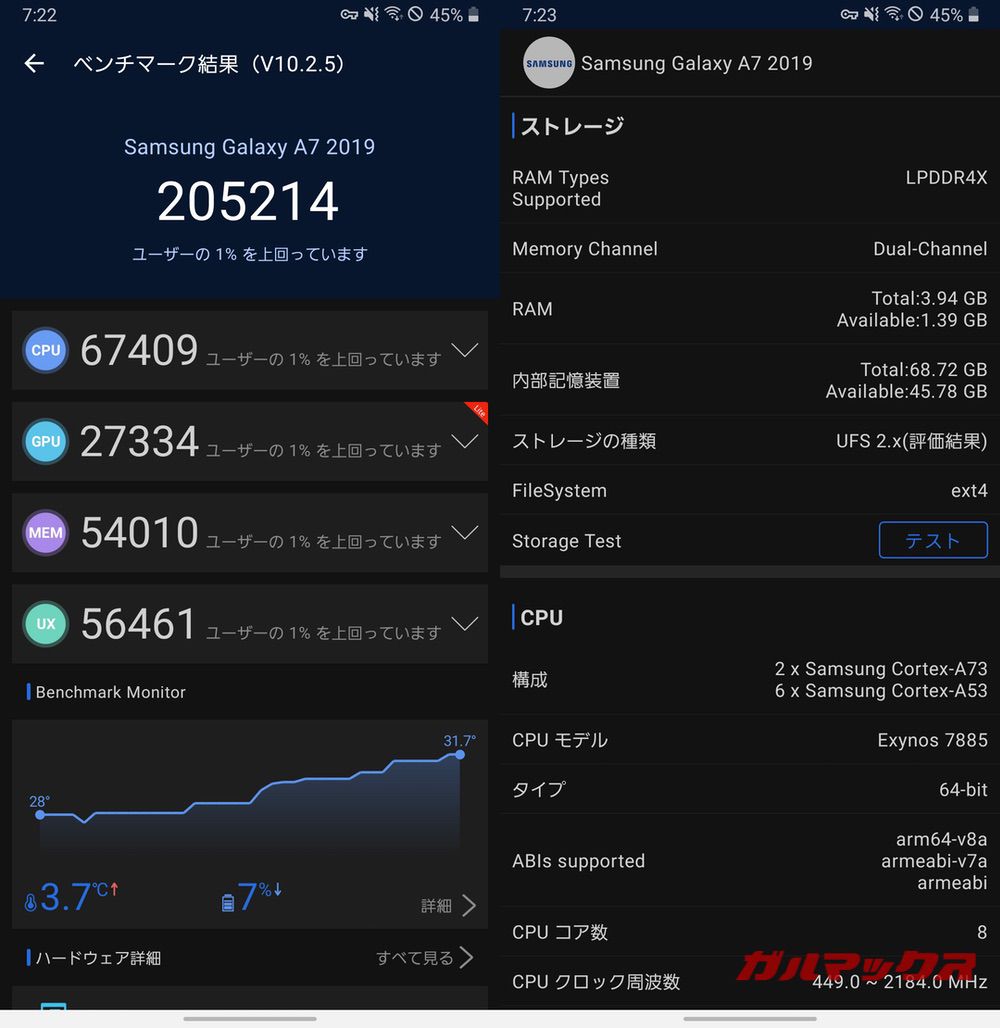Image resolution: width=1000 pixels, height=1028 pixels.
Task: Open 詳細 below the monitor graph
Action: point(437,904)
